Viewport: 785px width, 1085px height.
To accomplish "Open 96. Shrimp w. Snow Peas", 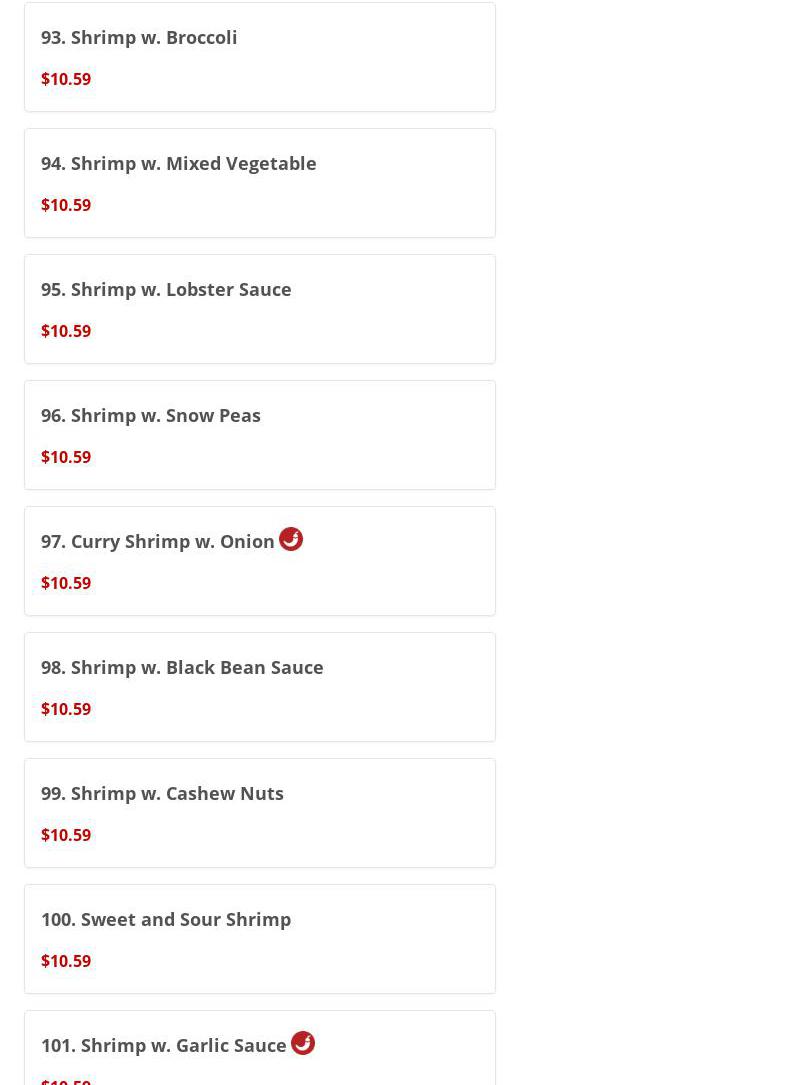I will coord(150,416).
